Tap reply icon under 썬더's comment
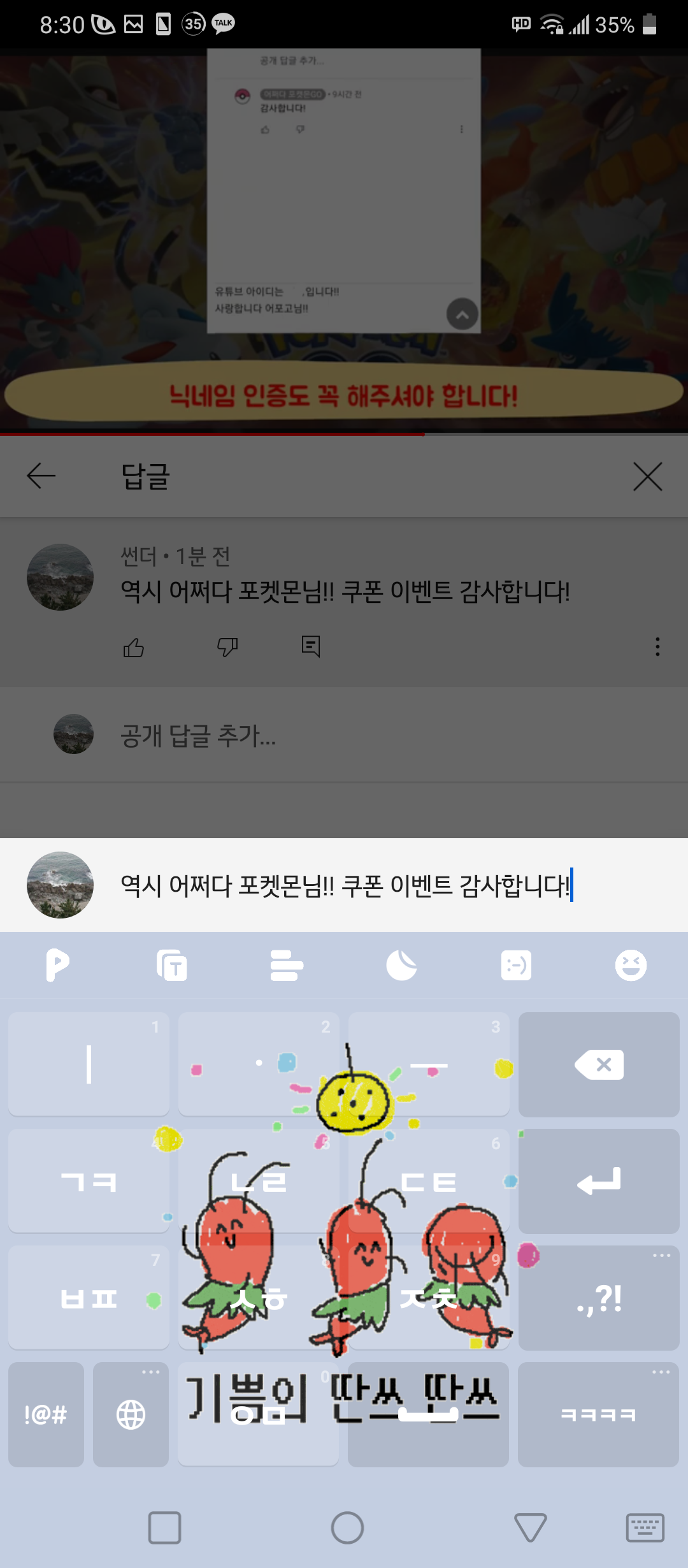 [310, 646]
